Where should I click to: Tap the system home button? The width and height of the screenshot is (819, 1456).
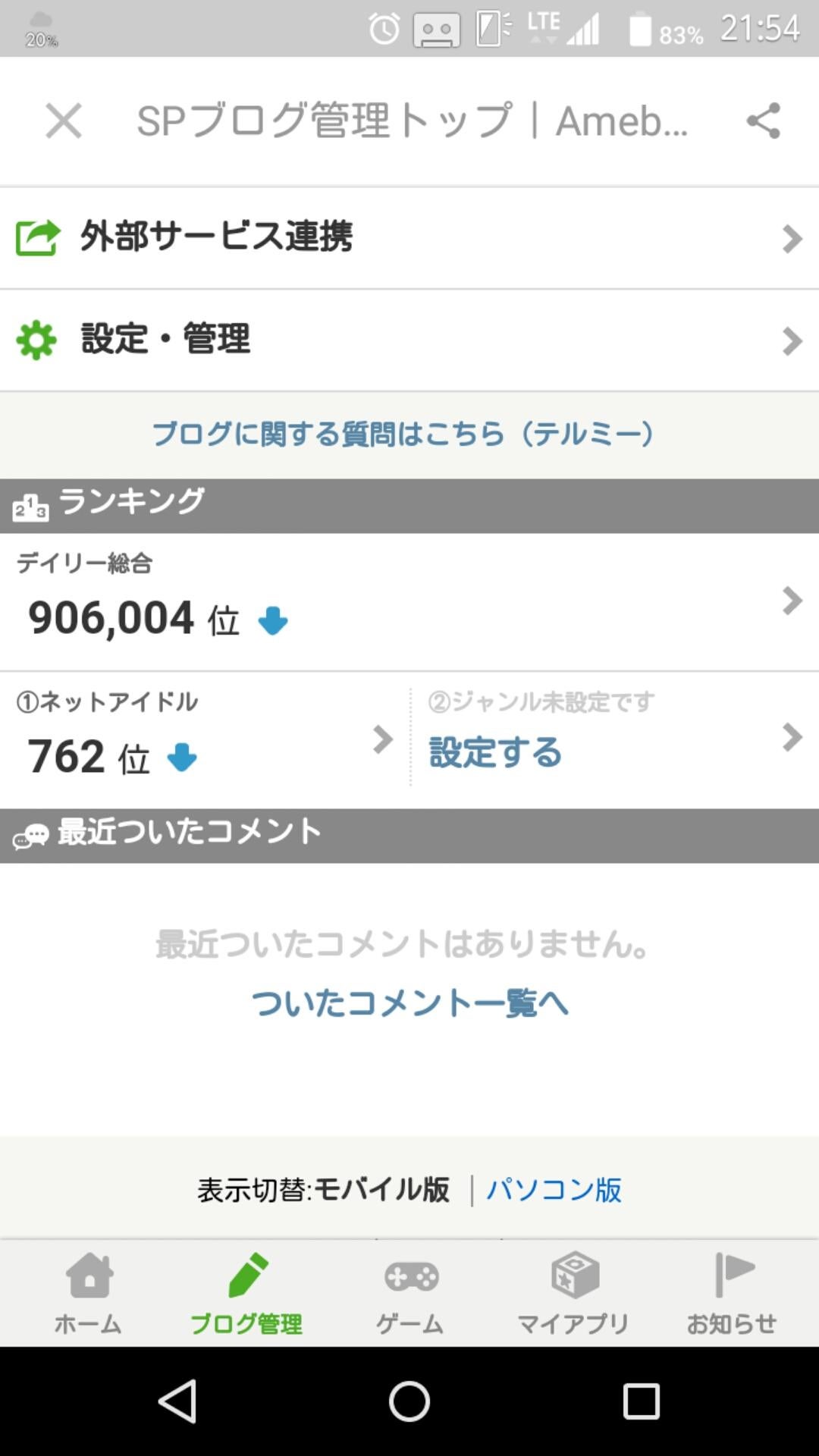pos(409,1401)
